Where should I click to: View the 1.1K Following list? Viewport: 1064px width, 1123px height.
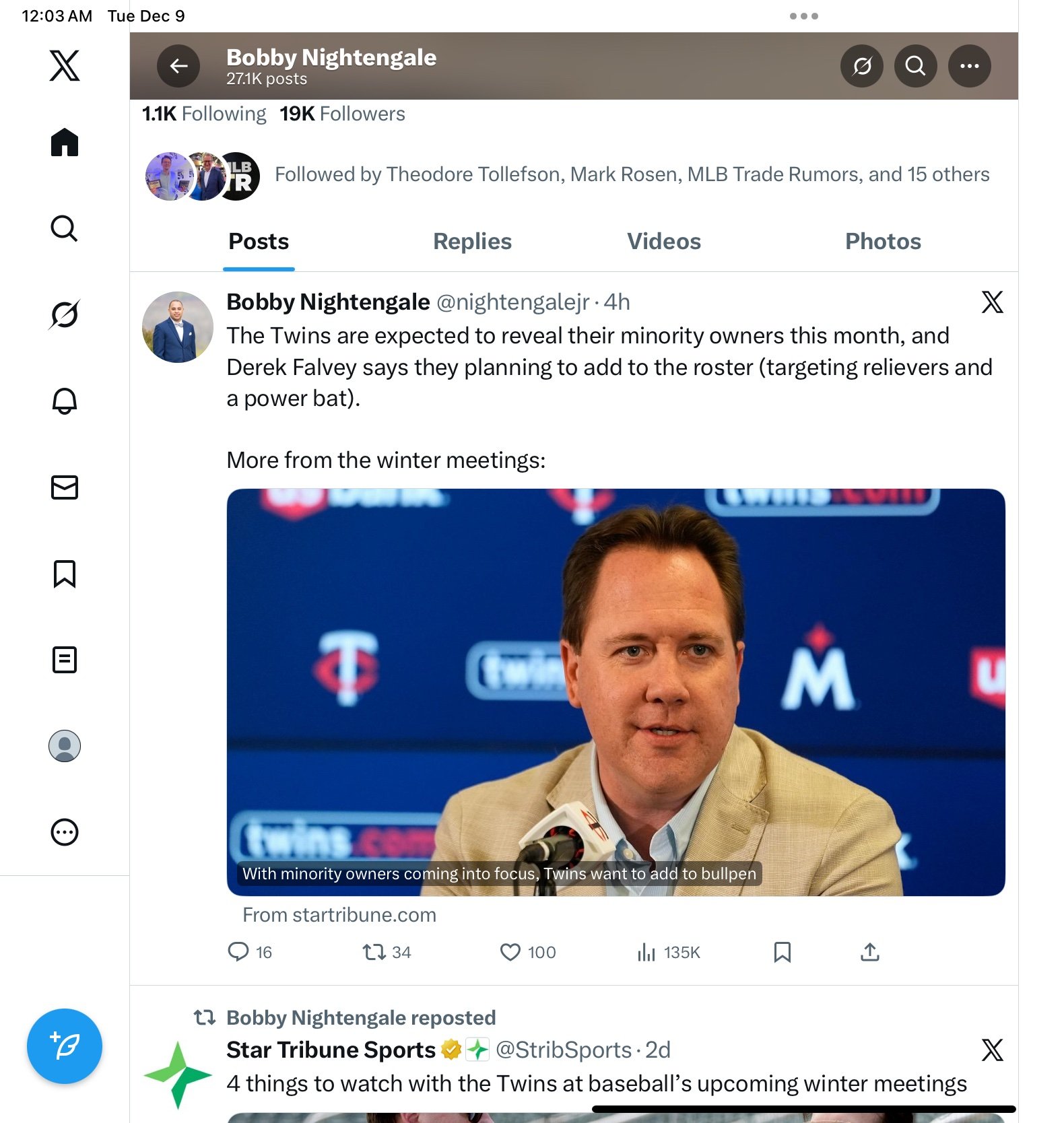[204, 114]
